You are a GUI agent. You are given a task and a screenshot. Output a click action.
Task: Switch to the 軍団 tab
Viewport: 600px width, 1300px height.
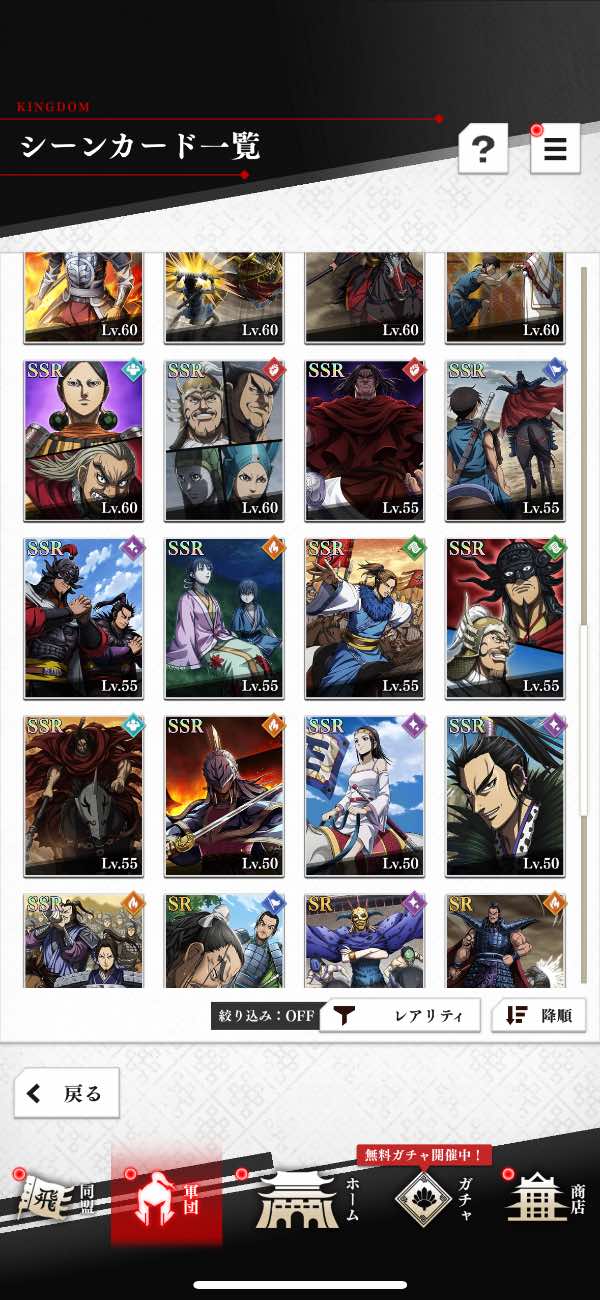(166, 1195)
